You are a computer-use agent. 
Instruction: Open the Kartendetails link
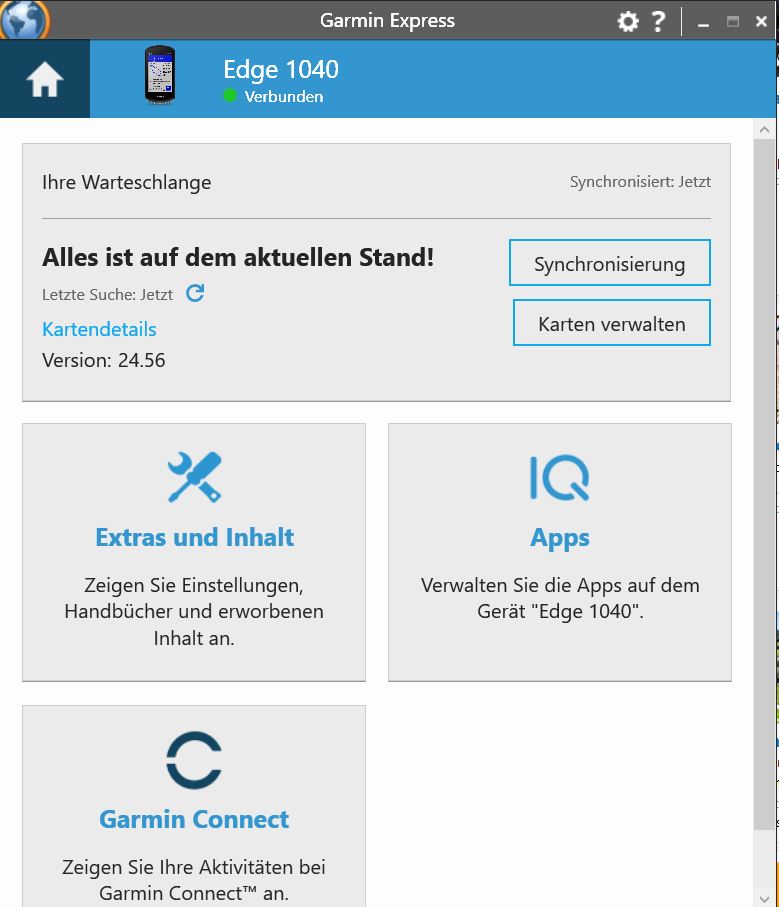coord(99,329)
